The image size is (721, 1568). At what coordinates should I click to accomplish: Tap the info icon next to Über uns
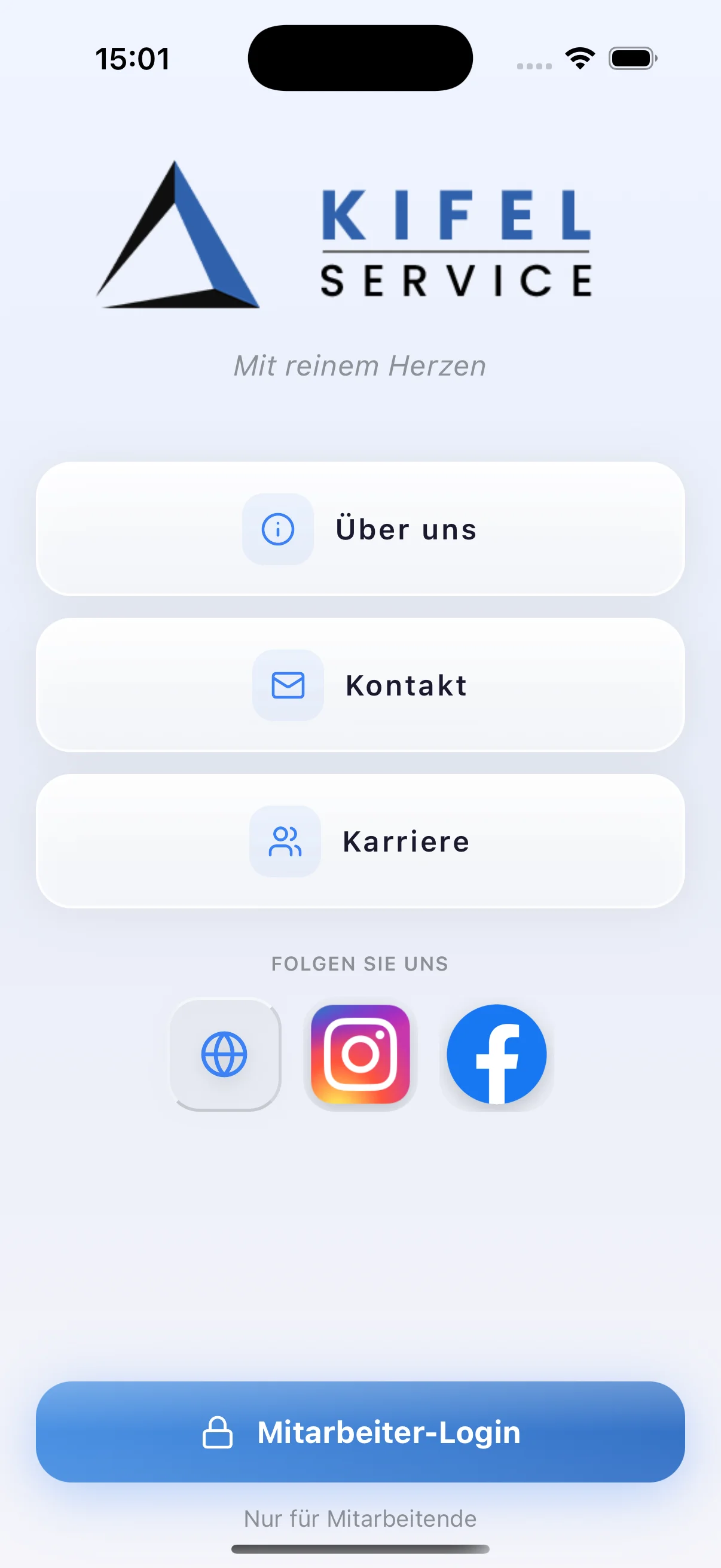pyautogui.click(x=277, y=529)
